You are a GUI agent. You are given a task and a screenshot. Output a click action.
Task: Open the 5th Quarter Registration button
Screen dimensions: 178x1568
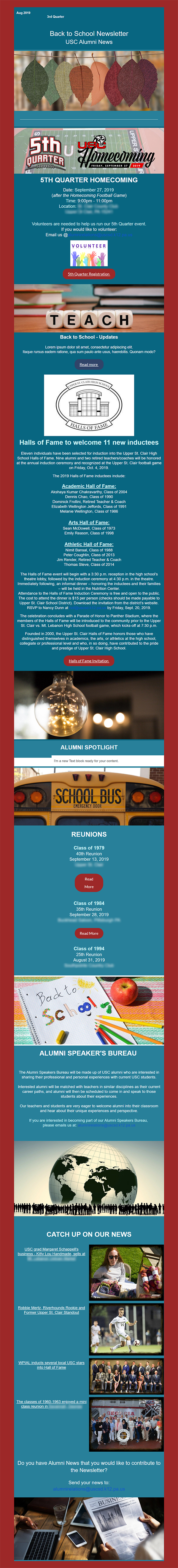(89, 274)
